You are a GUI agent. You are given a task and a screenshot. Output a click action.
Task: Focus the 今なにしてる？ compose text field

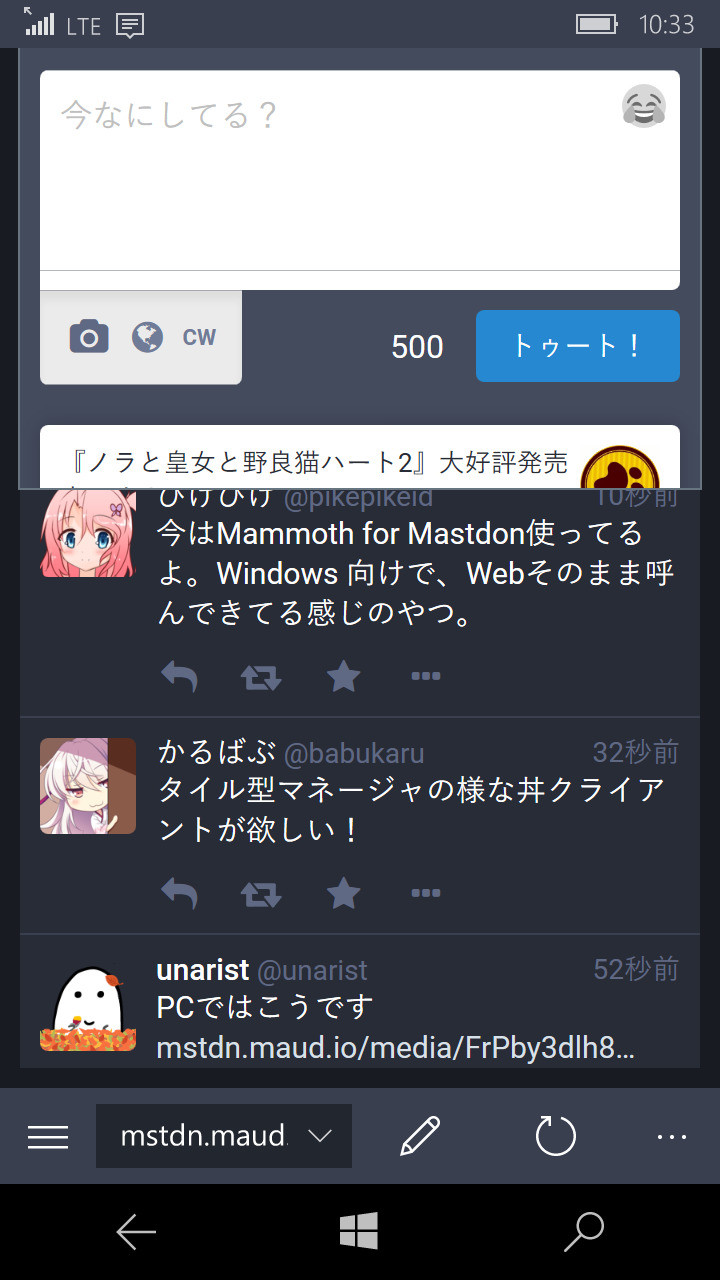coord(360,170)
